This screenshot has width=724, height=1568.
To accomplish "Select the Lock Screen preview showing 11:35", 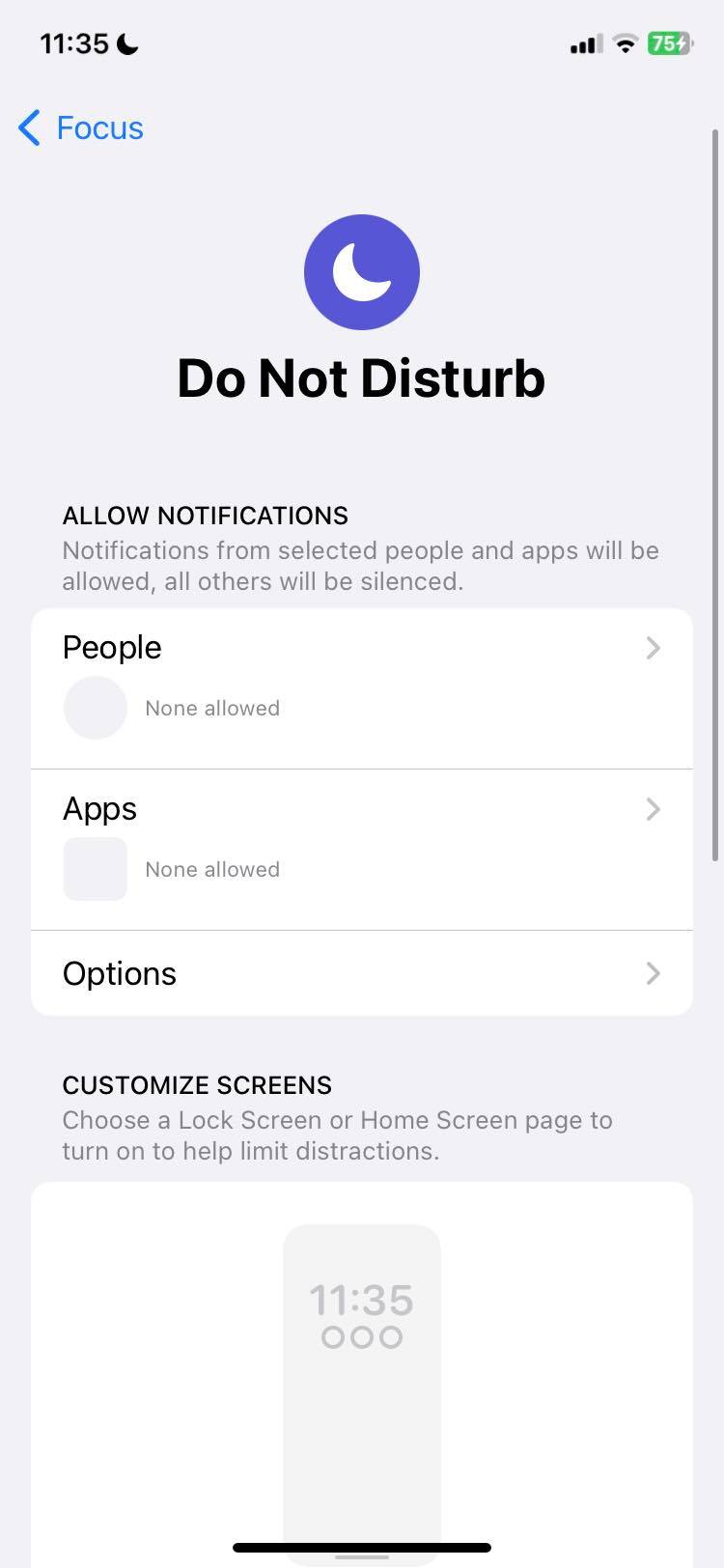I will (x=362, y=1371).
